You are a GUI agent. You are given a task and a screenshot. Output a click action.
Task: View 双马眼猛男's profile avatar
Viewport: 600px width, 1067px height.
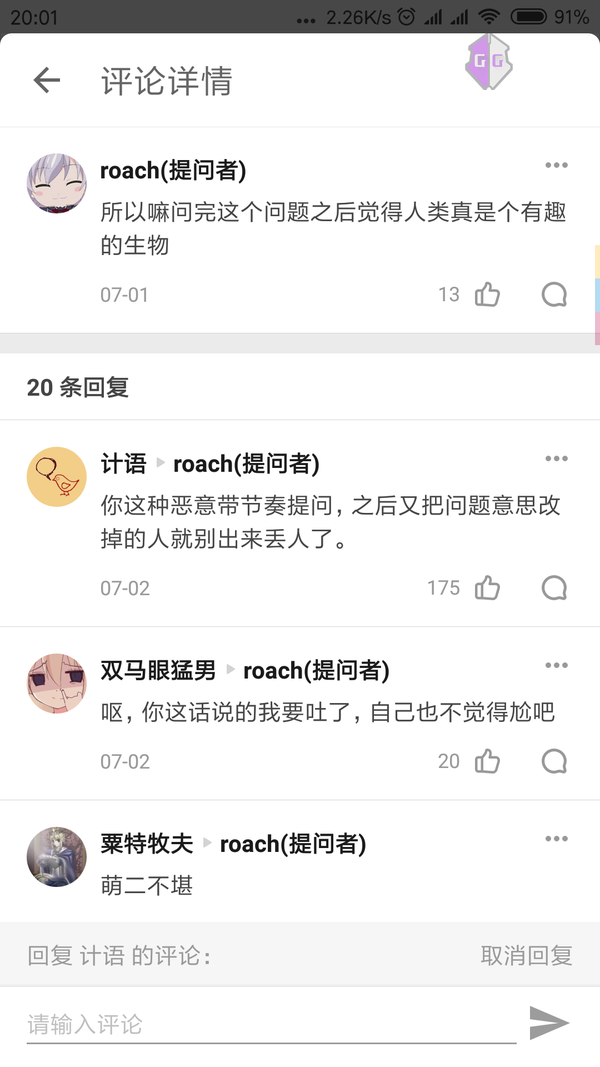click(x=56, y=683)
